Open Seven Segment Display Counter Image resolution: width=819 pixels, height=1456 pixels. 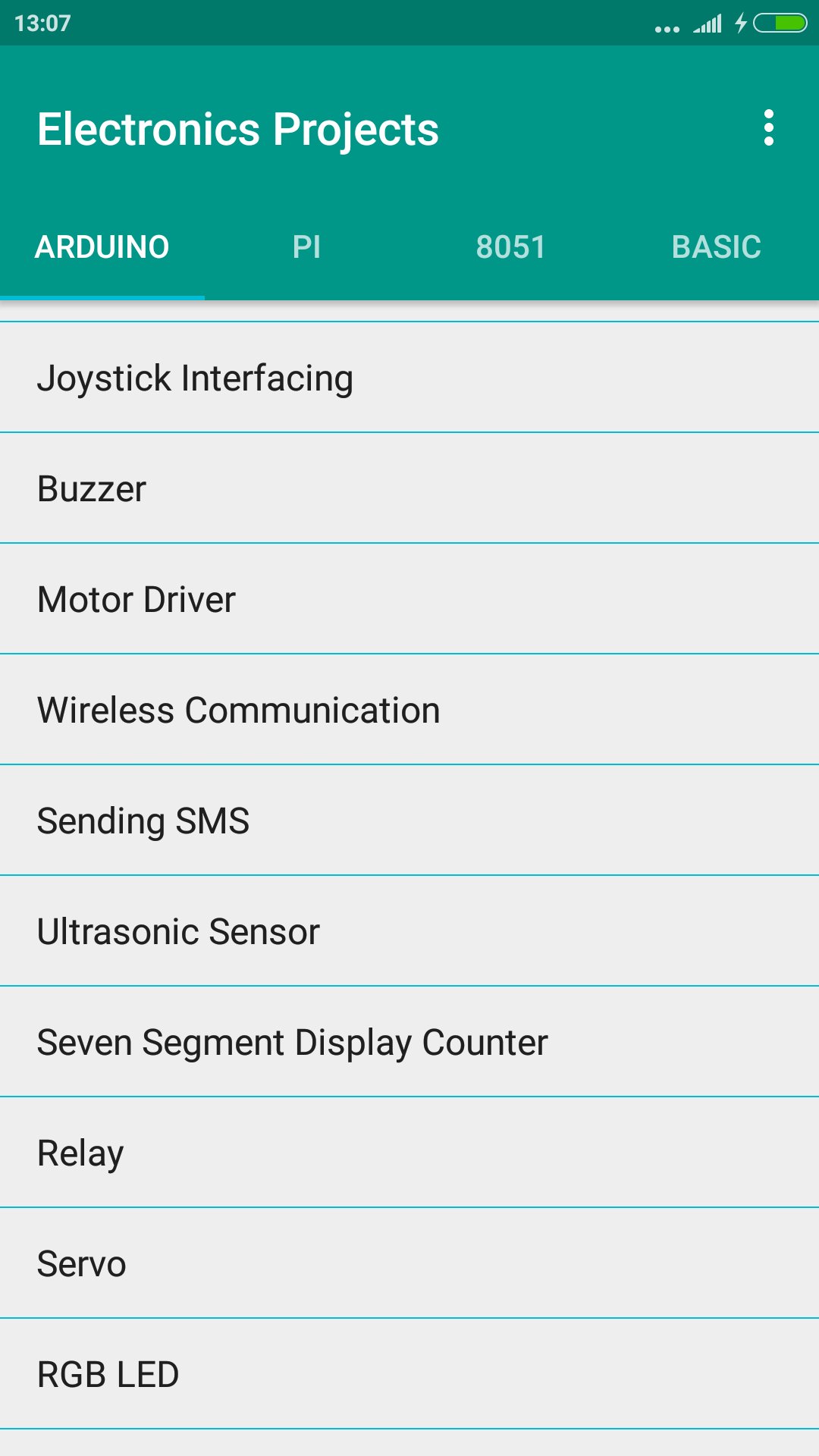[409, 1042]
